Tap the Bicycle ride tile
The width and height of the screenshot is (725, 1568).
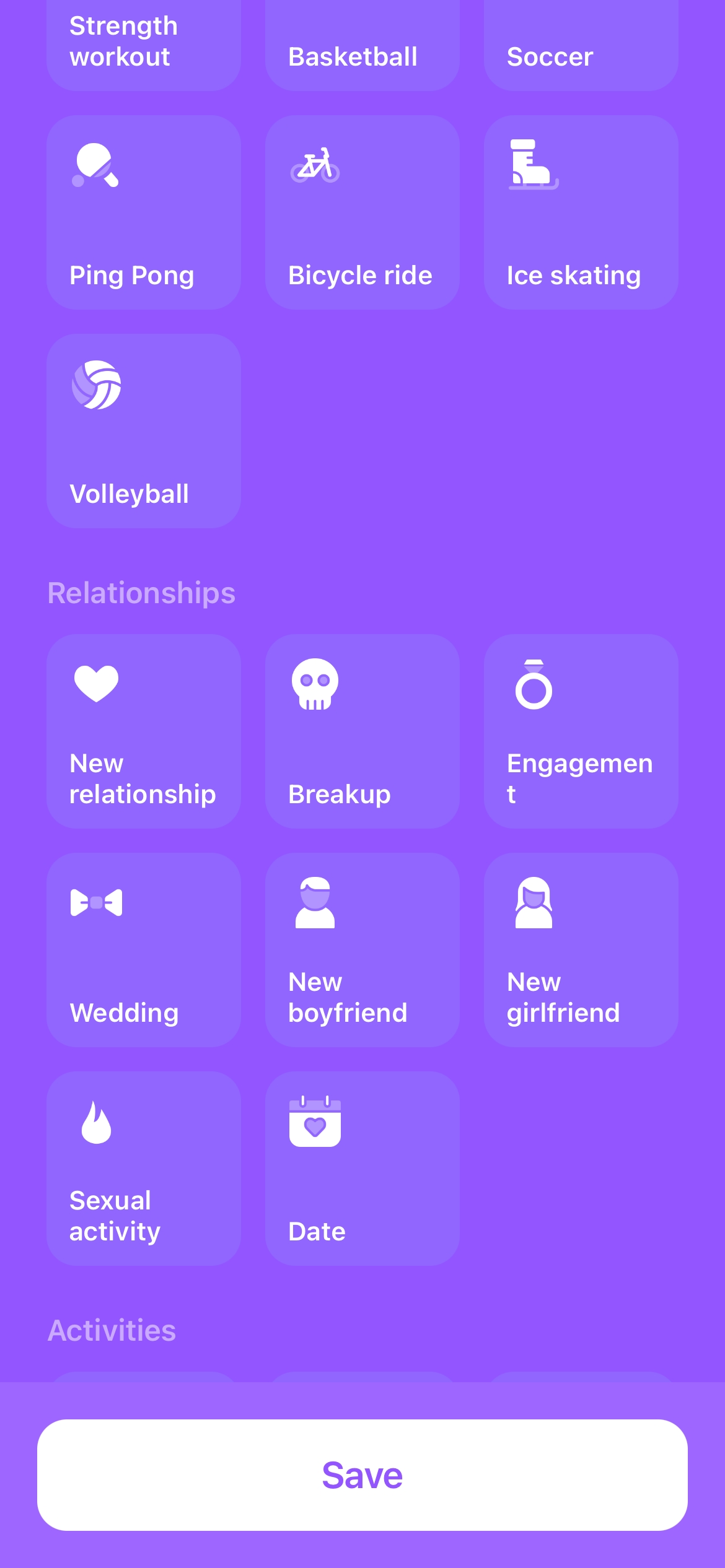pyautogui.click(x=362, y=212)
